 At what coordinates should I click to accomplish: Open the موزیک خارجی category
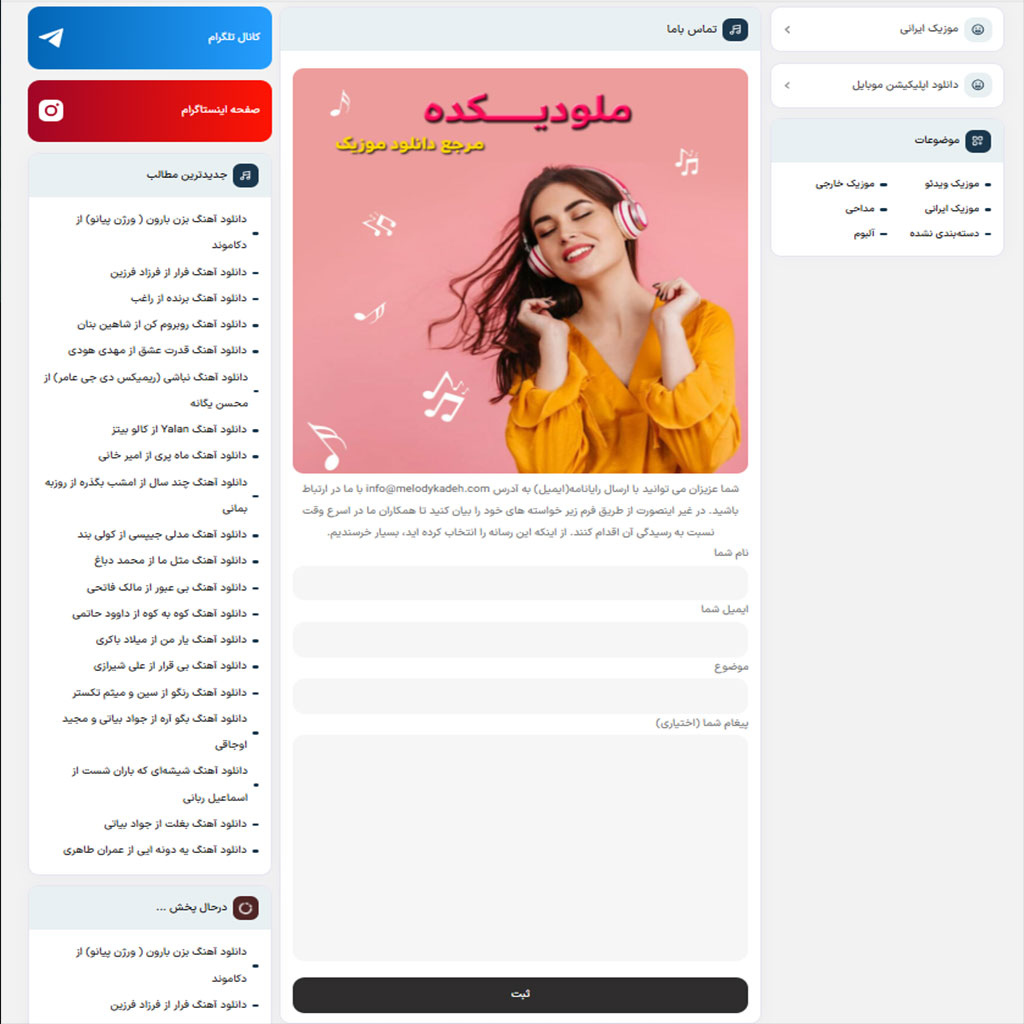845,184
